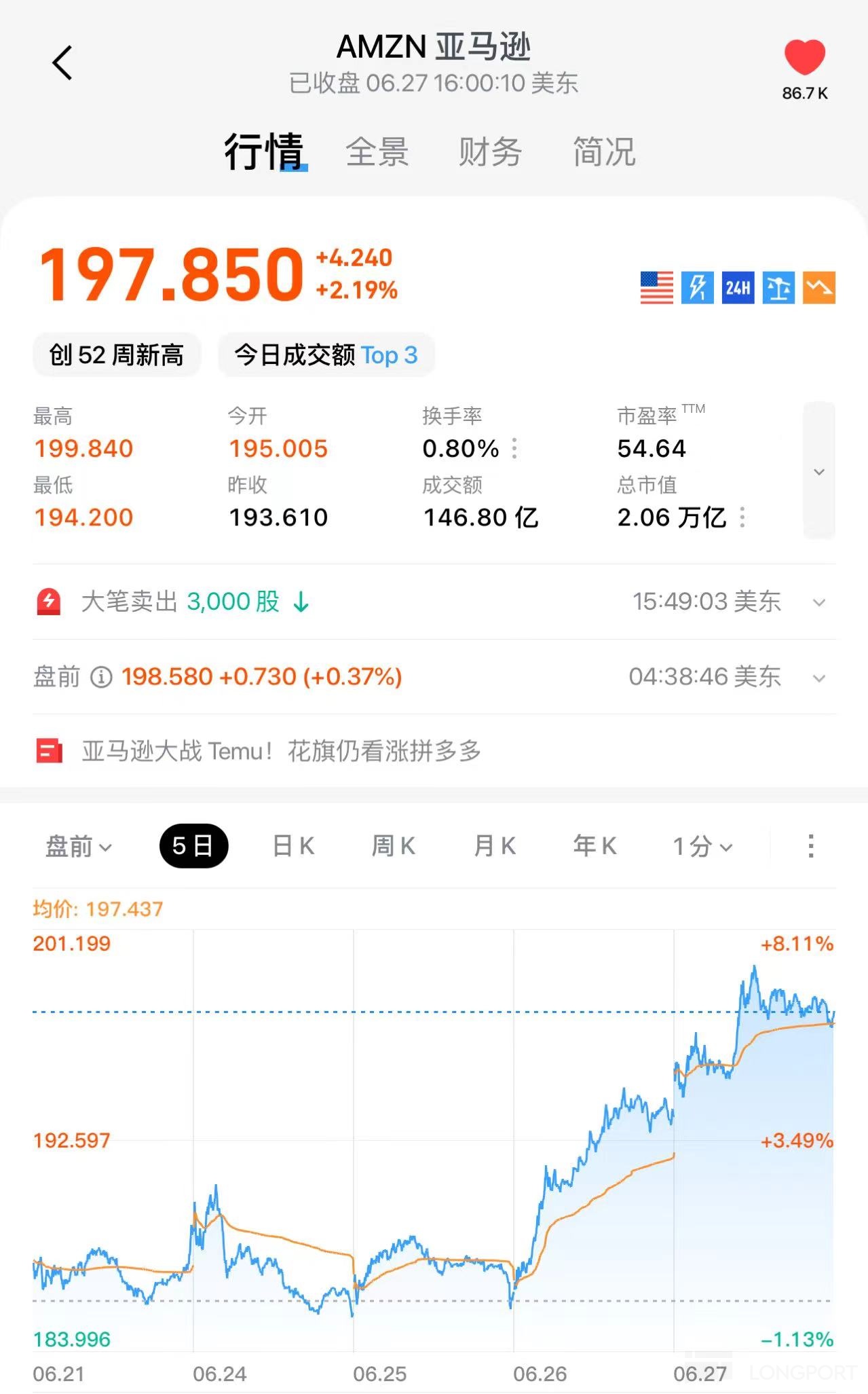Open the 财务 tab

pyautogui.click(x=490, y=151)
